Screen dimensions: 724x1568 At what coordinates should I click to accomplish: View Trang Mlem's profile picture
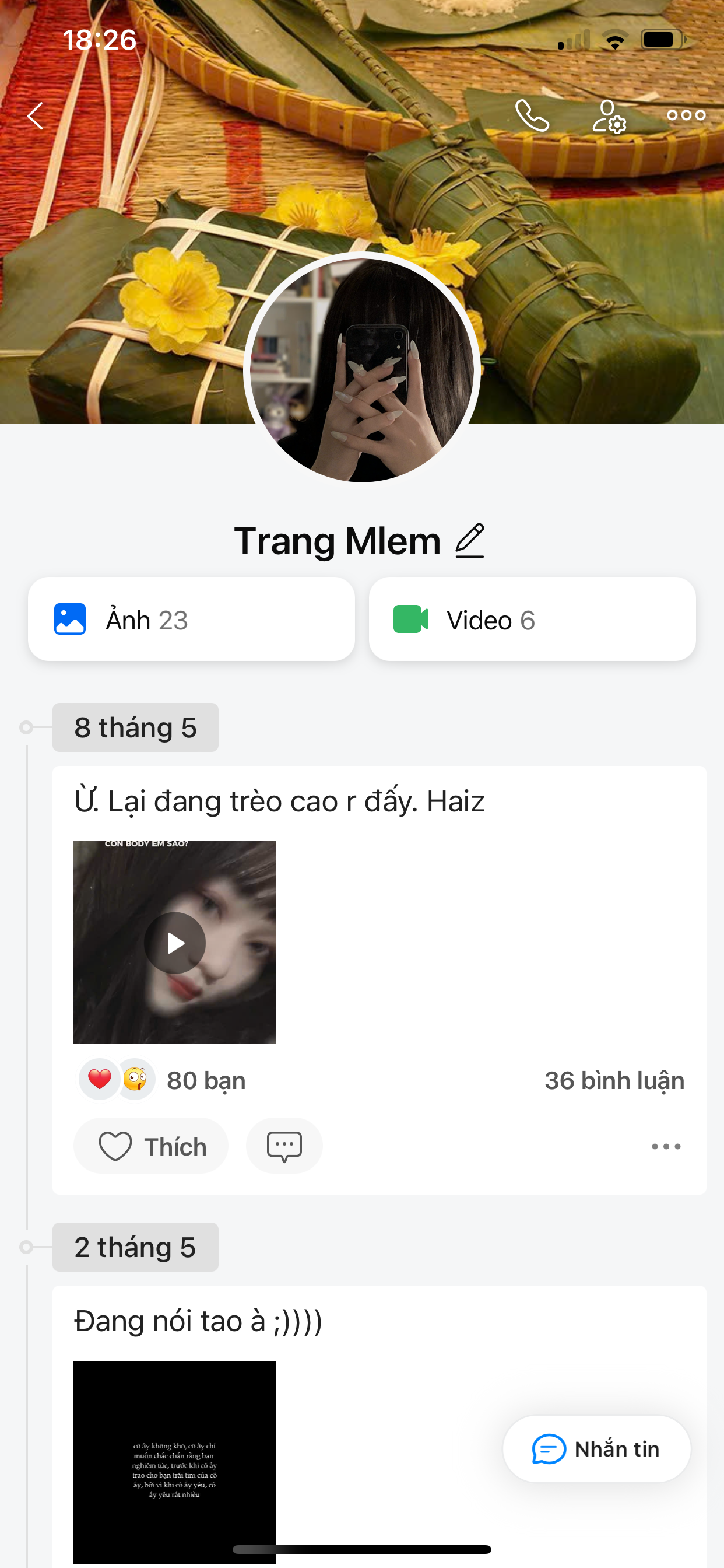point(362,369)
